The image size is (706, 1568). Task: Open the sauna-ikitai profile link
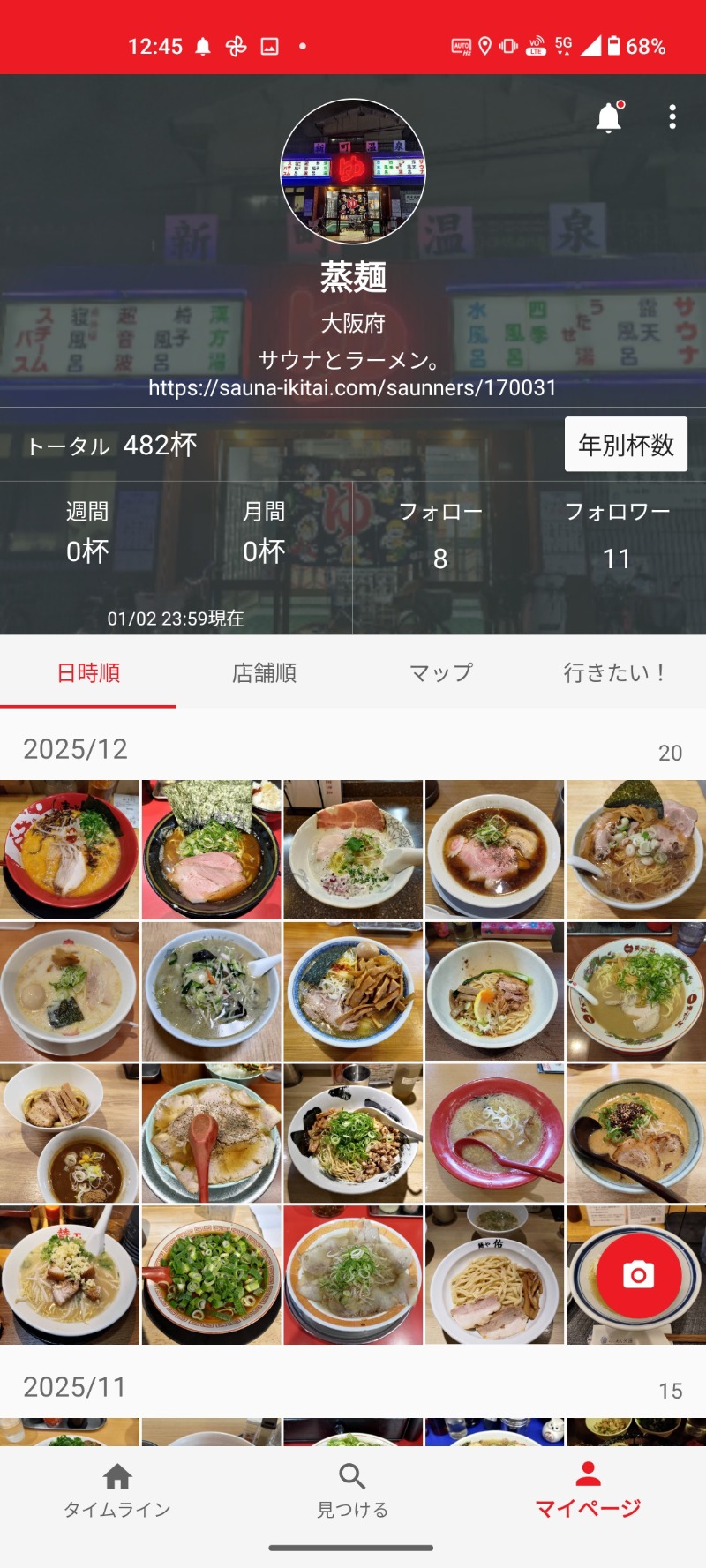(352, 387)
